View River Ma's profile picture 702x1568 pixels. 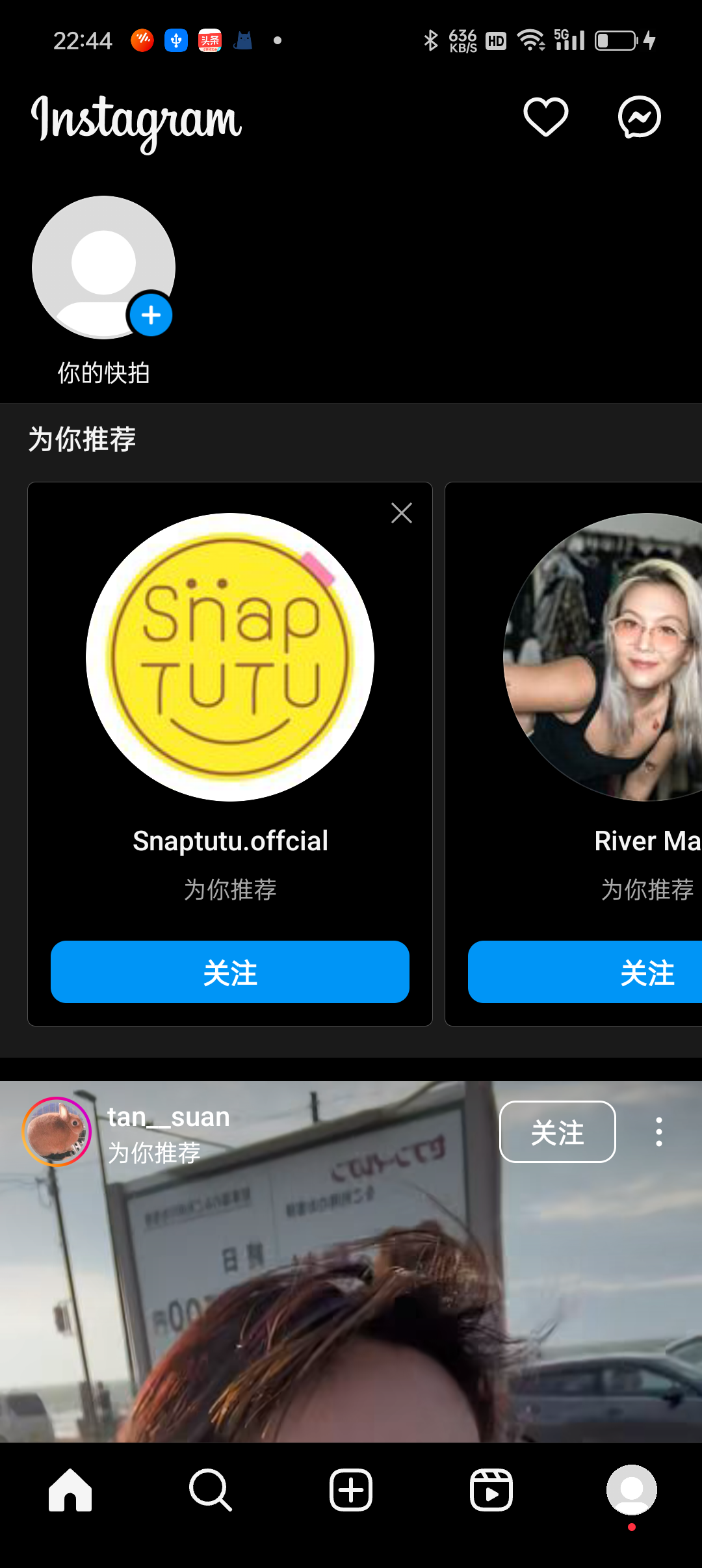604,657
